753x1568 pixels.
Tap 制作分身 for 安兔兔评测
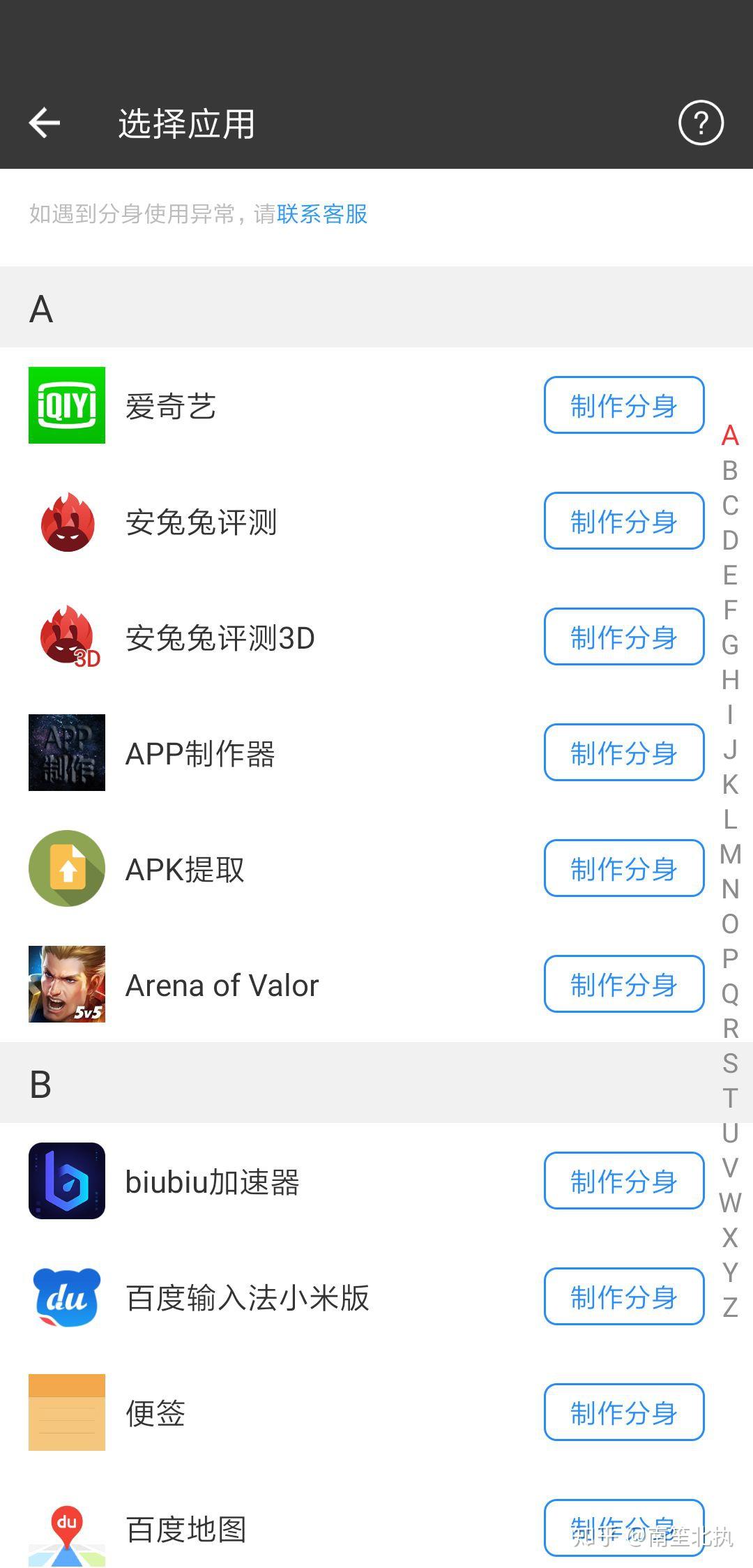pos(624,521)
